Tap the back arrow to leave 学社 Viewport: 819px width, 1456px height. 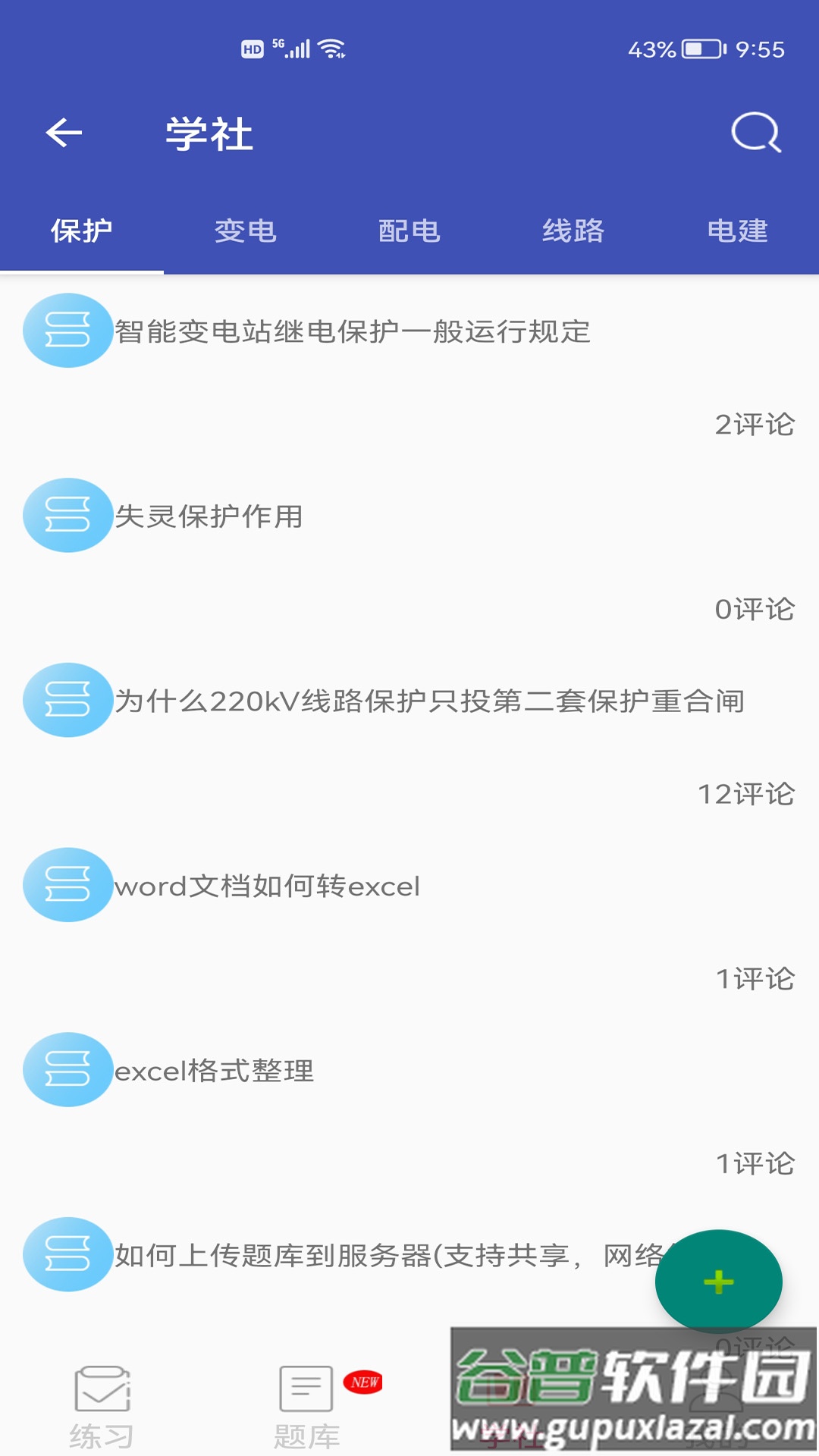[63, 134]
